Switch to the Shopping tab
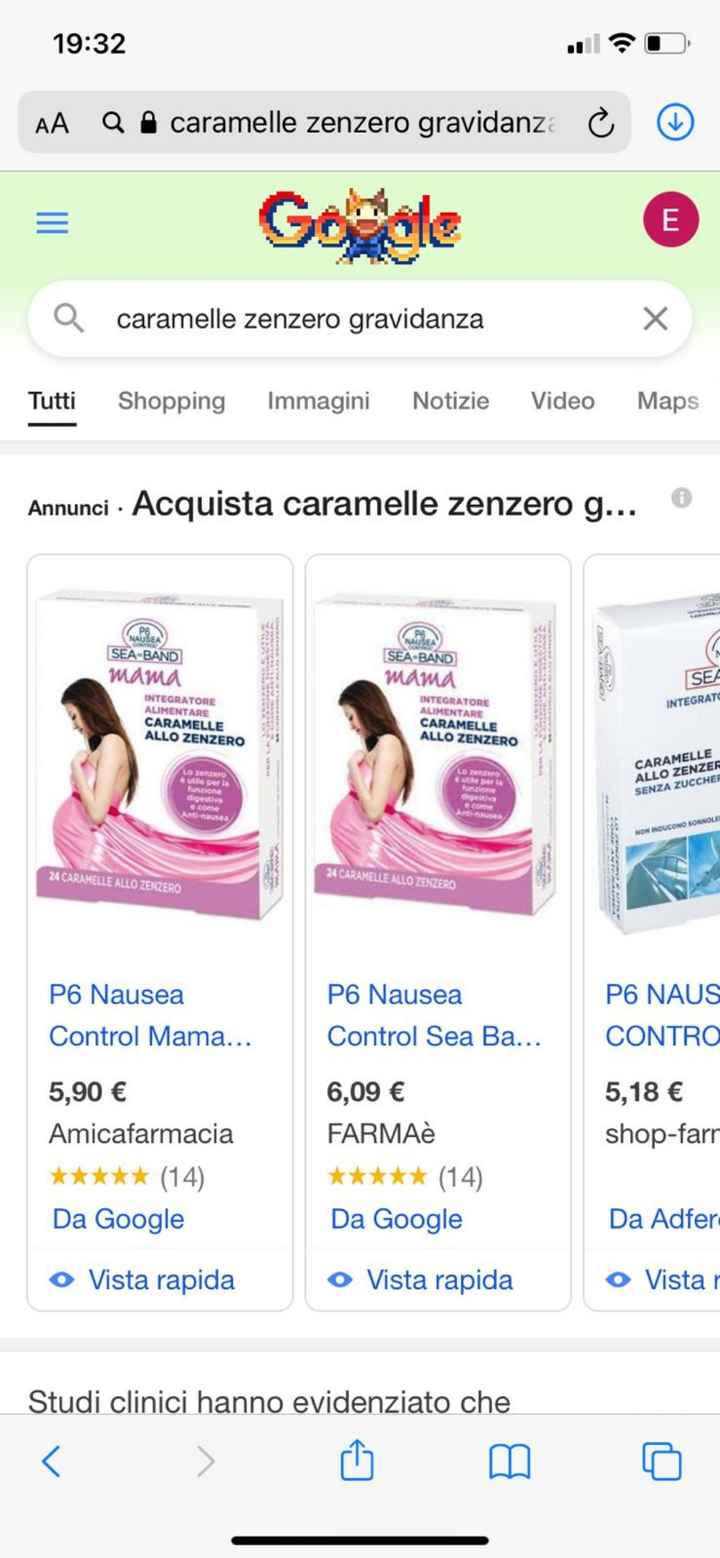This screenshot has width=720, height=1558. click(x=171, y=401)
